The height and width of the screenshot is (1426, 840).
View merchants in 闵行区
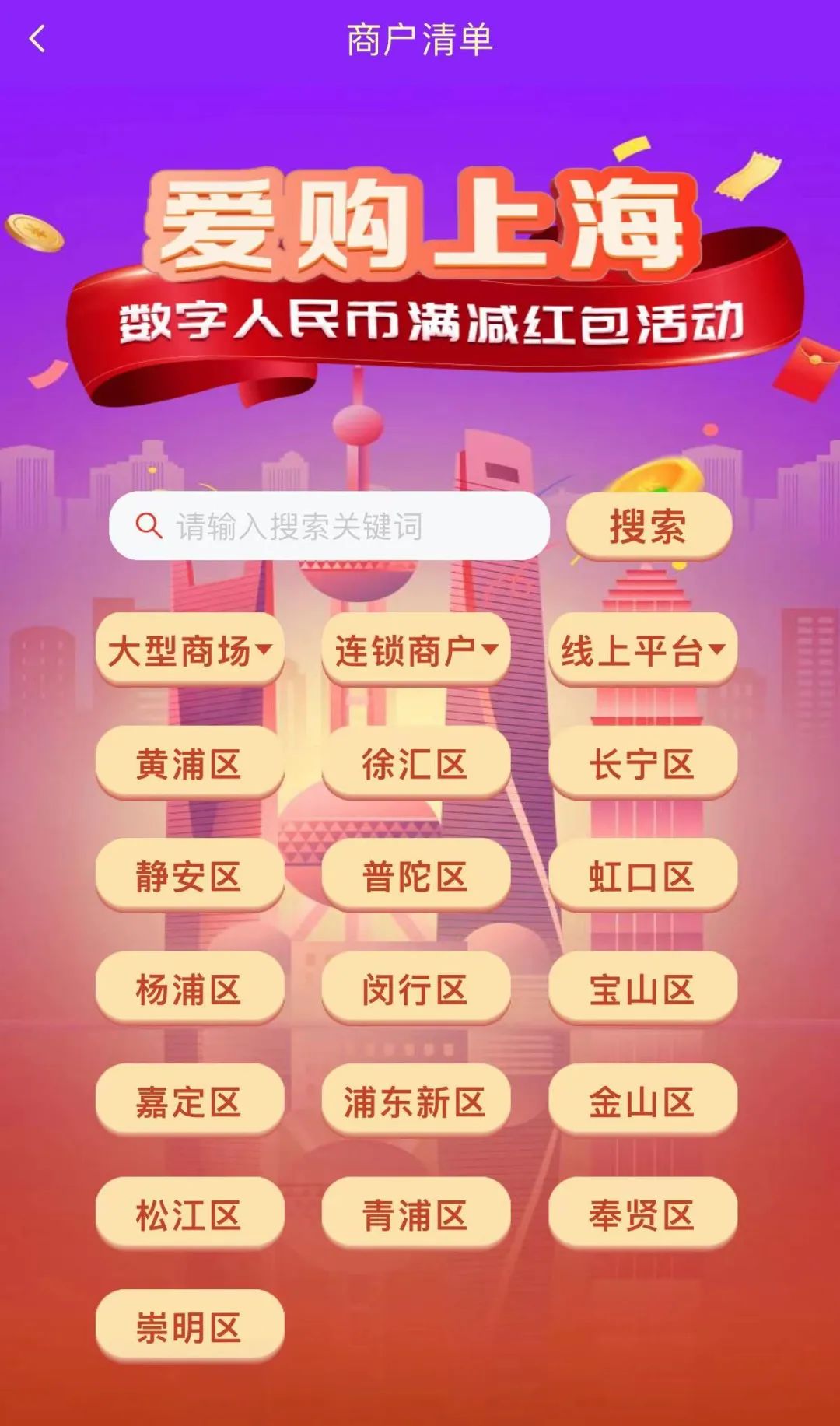click(x=415, y=989)
